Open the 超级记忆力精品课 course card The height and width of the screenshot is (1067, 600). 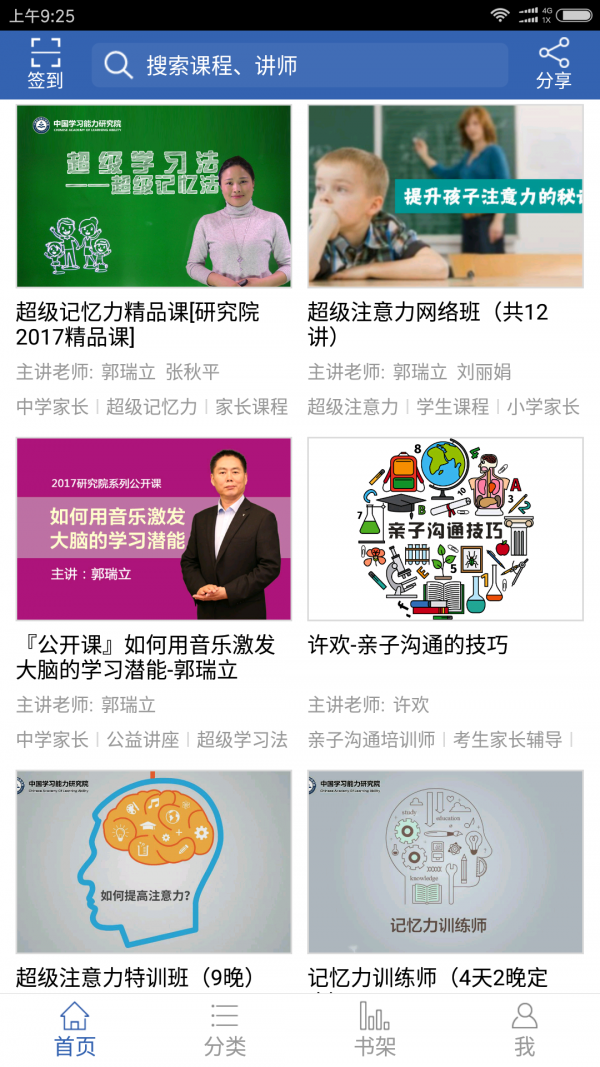click(154, 196)
